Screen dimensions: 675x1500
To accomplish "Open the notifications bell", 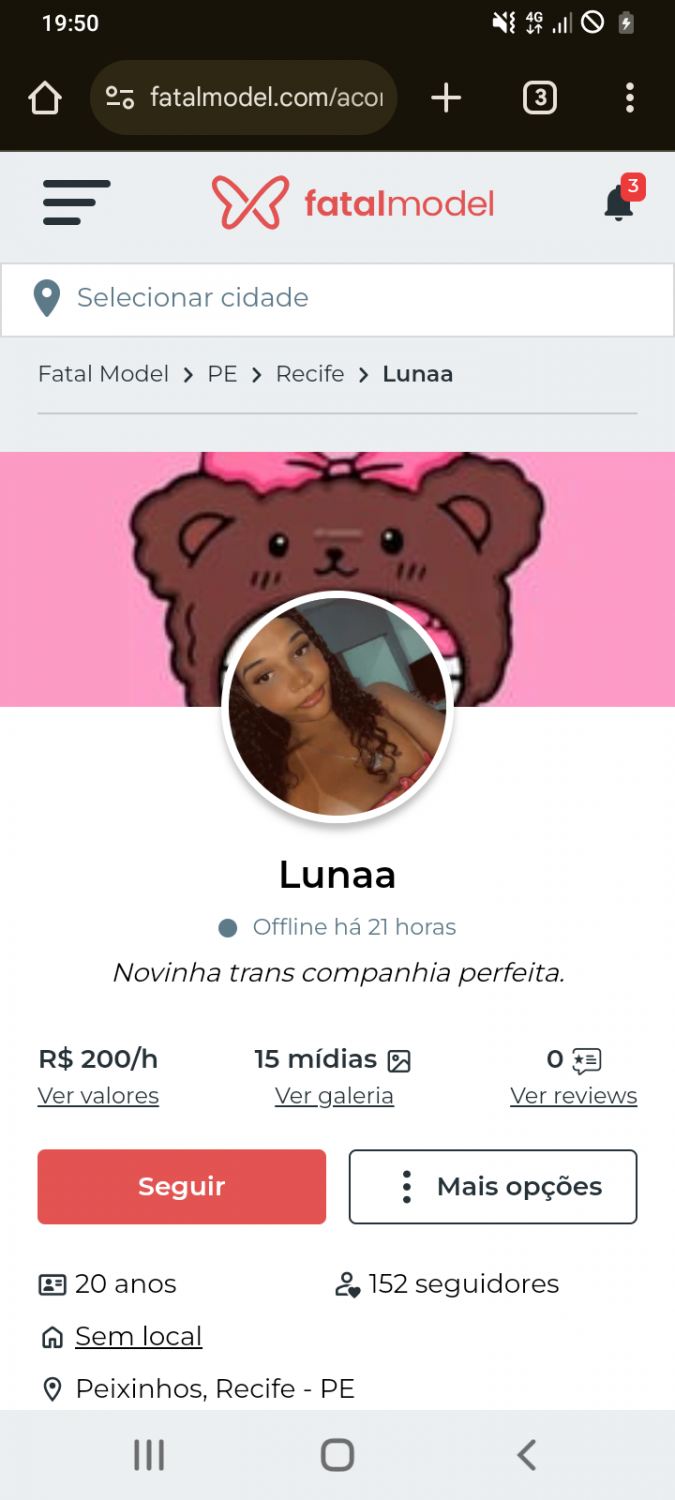I will tap(619, 203).
